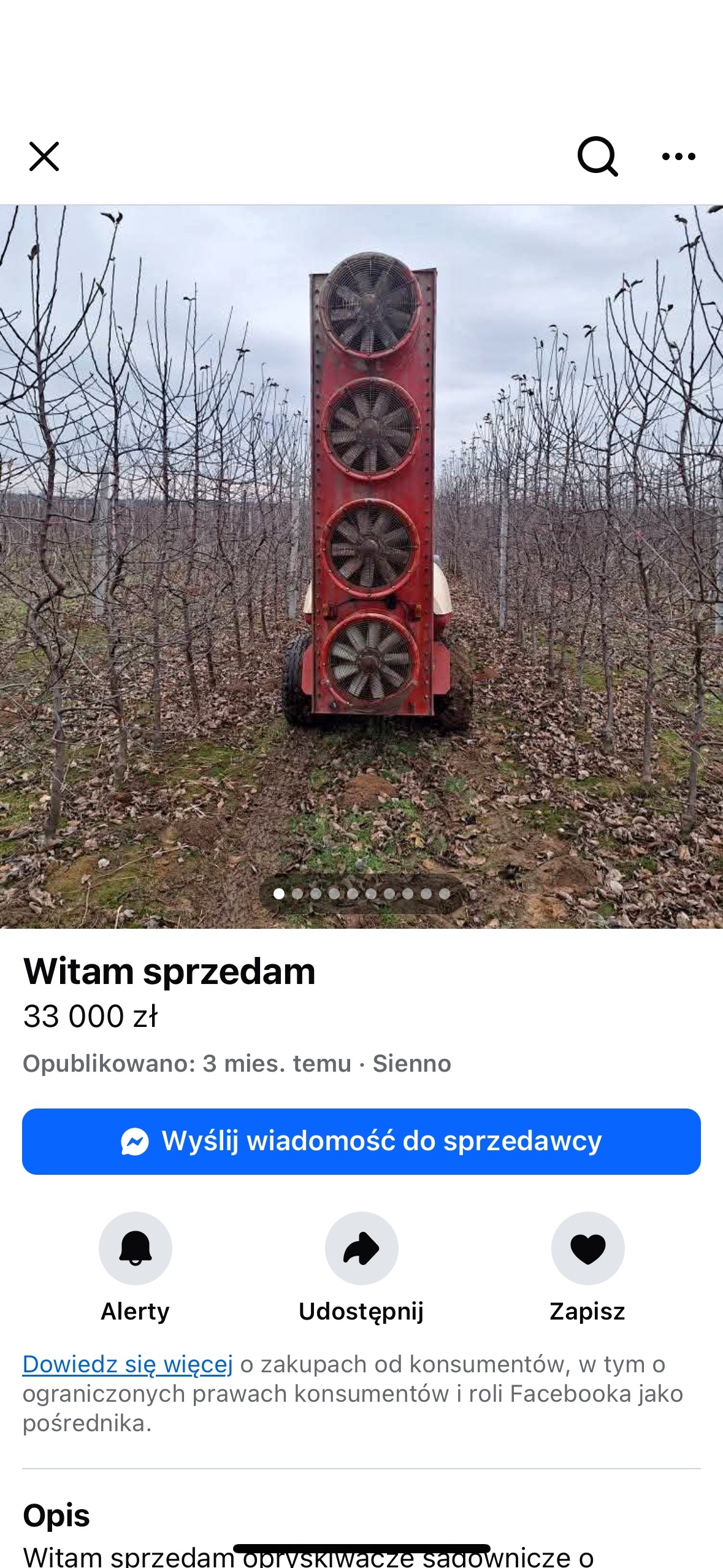Screen dimensions: 723x1568
Task: Open the three-dot overflow menu
Action: click(x=678, y=156)
